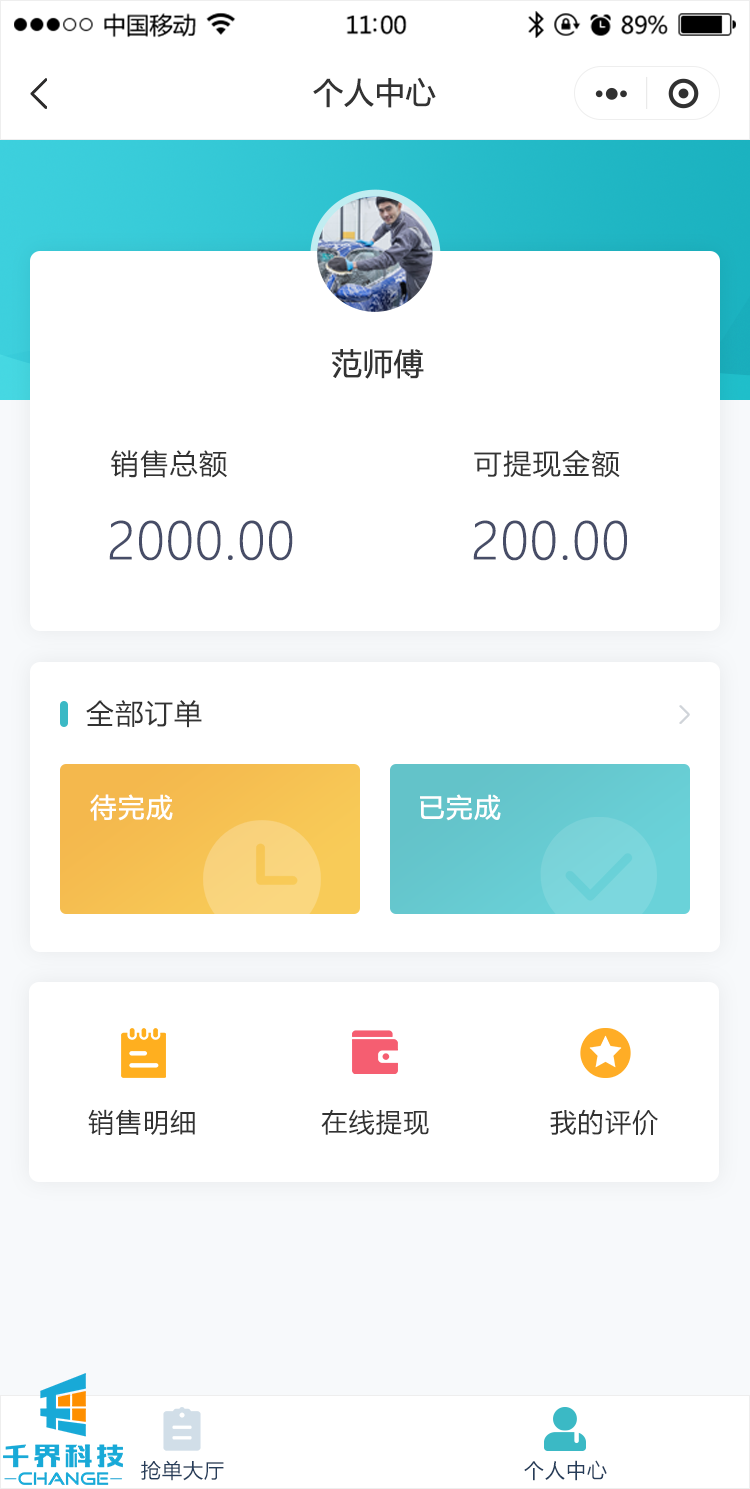Close the mini program with the circle button

(x=683, y=94)
